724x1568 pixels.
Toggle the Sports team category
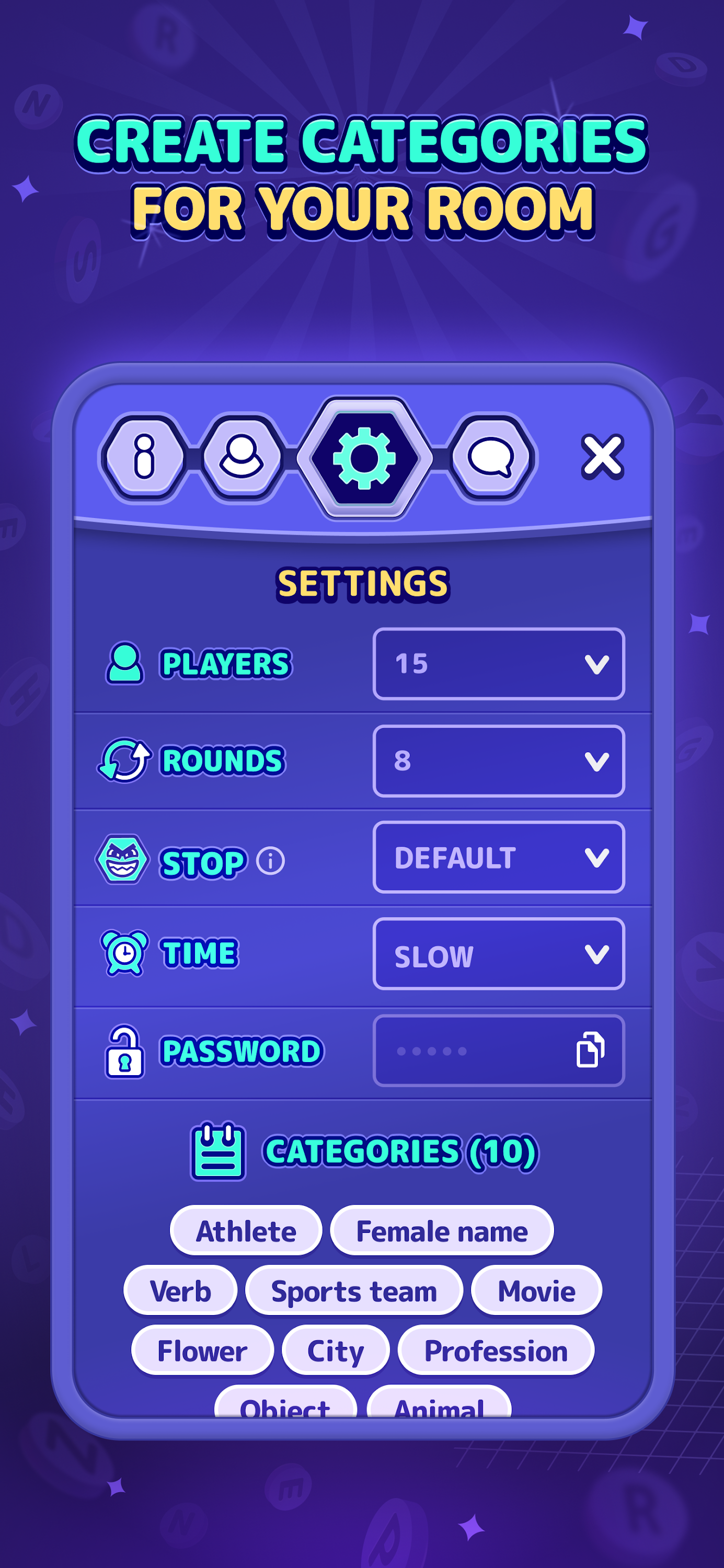point(354,1290)
